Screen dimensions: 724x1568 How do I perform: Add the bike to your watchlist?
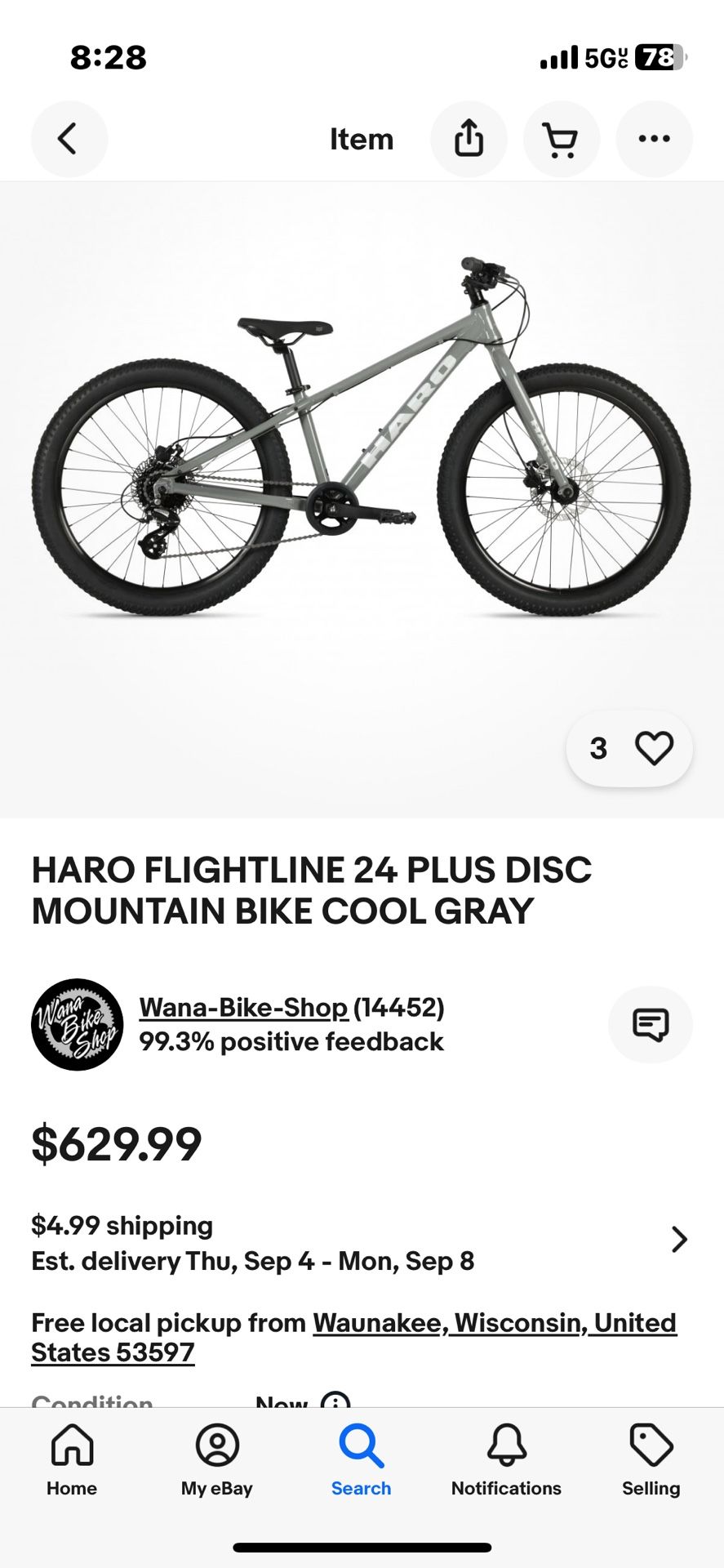(x=654, y=748)
